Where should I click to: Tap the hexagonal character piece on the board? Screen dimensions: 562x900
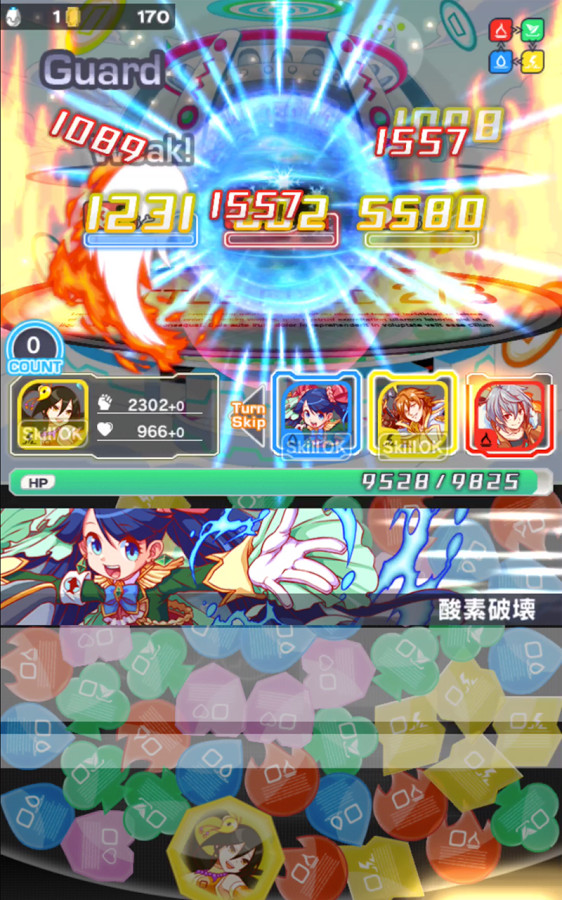point(226,848)
